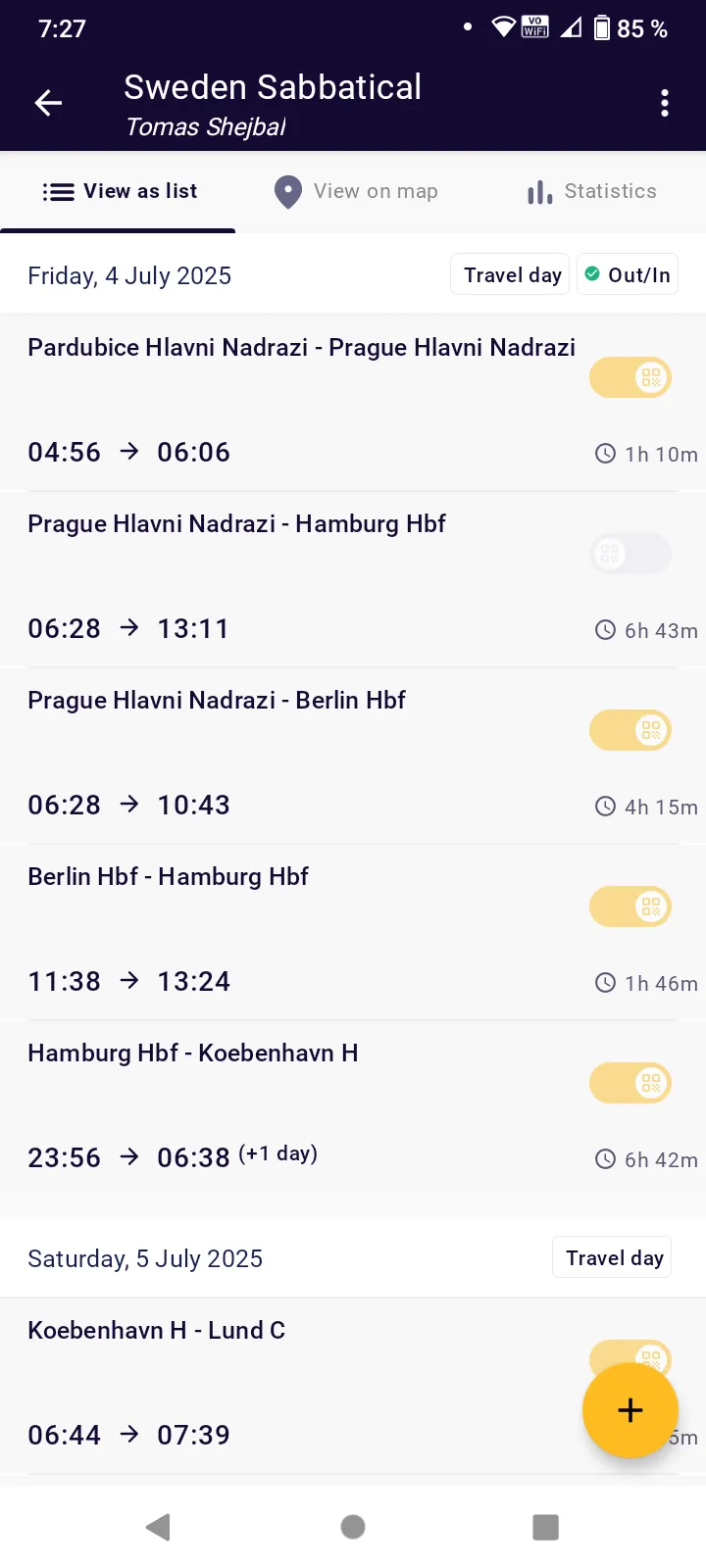Tap the Out/In chip
The height and width of the screenshot is (1568, 706).
[628, 275]
